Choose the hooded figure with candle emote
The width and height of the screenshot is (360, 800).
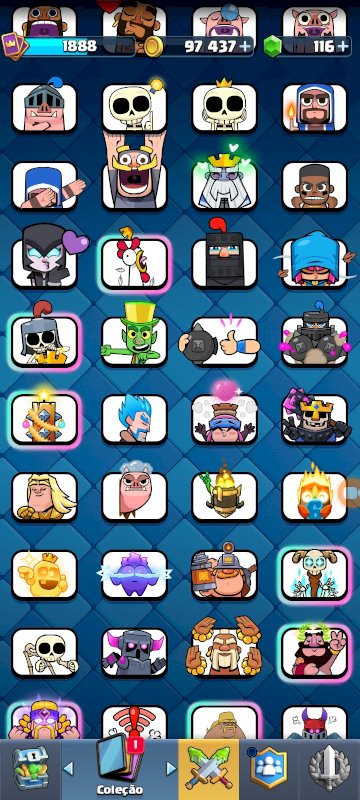(x=314, y=107)
